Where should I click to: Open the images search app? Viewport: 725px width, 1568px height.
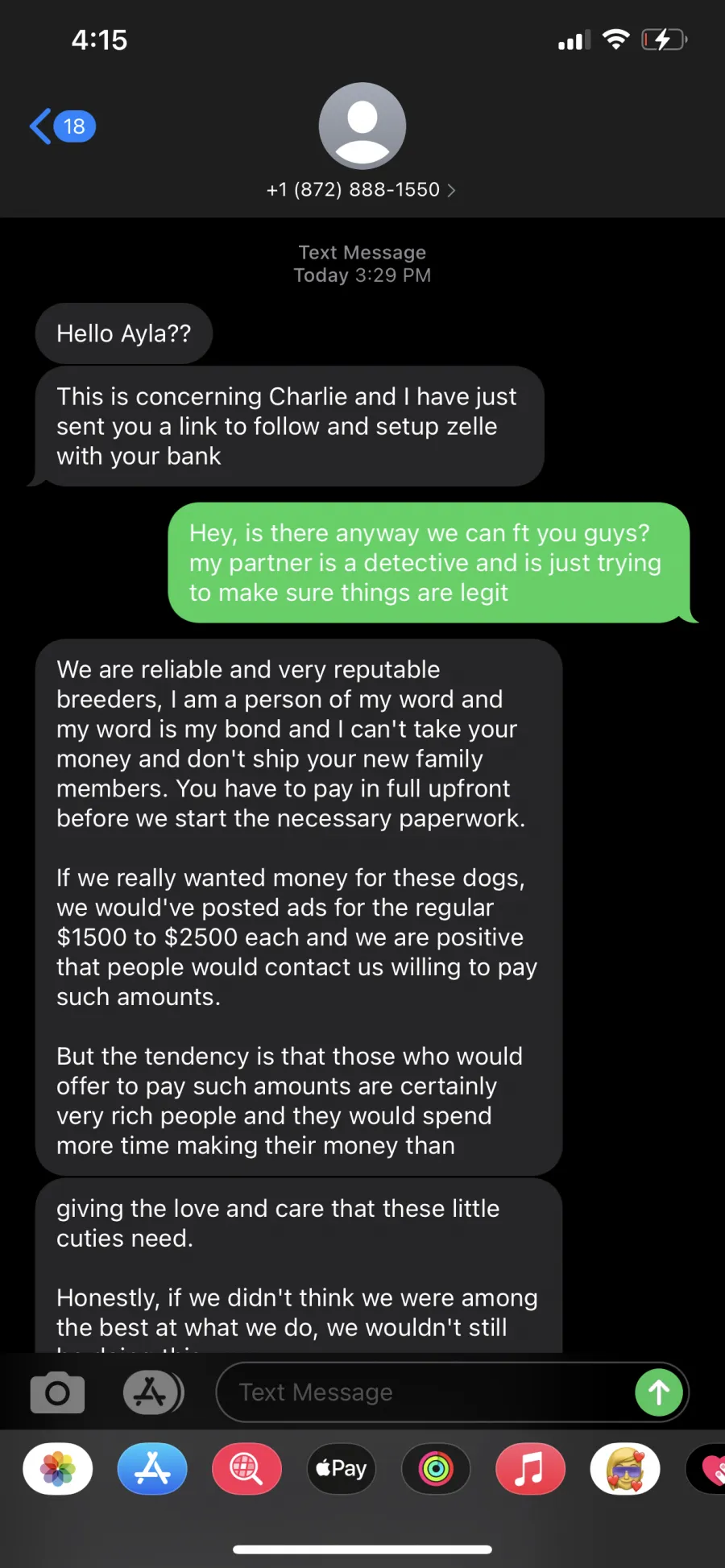pyautogui.click(x=246, y=1469)
